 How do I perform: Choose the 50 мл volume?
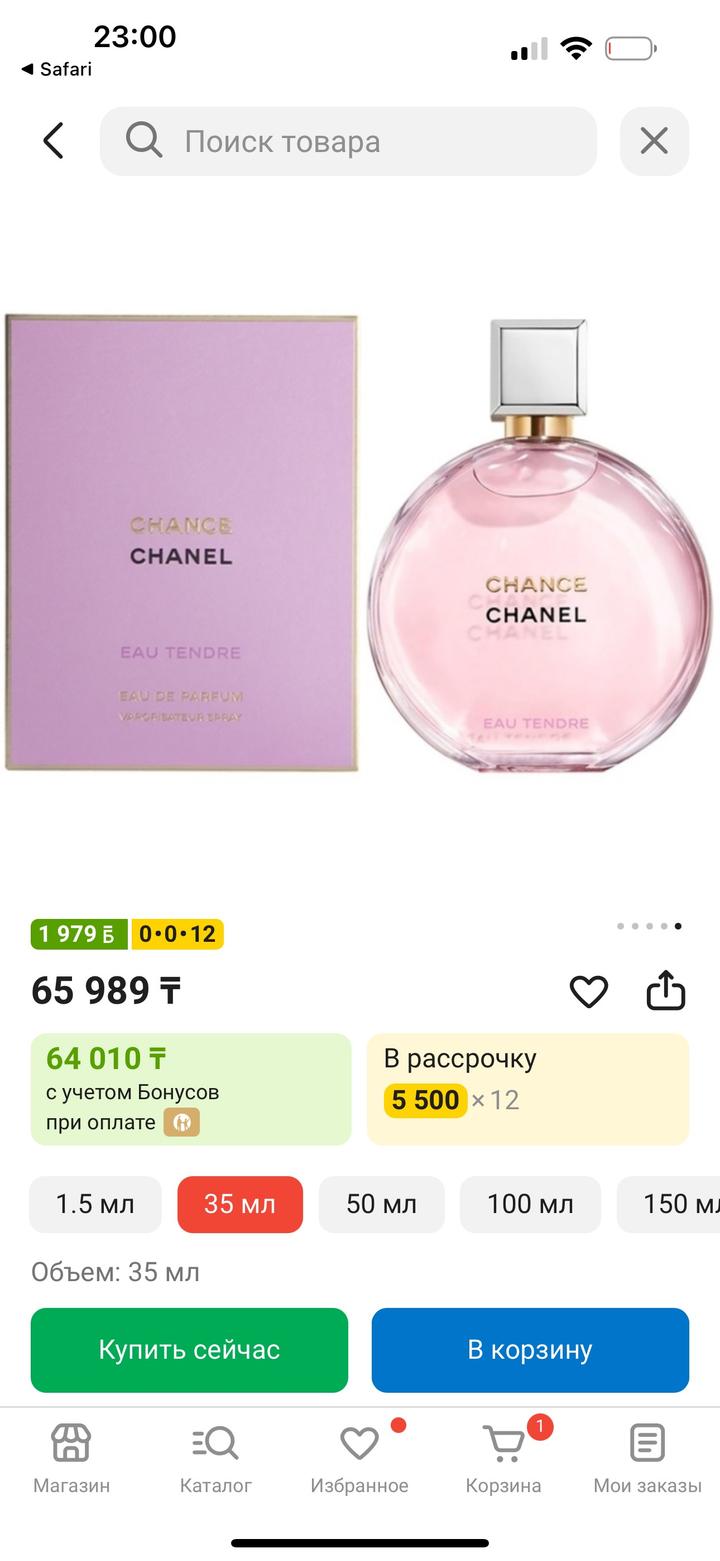(x=381, y=1204)
